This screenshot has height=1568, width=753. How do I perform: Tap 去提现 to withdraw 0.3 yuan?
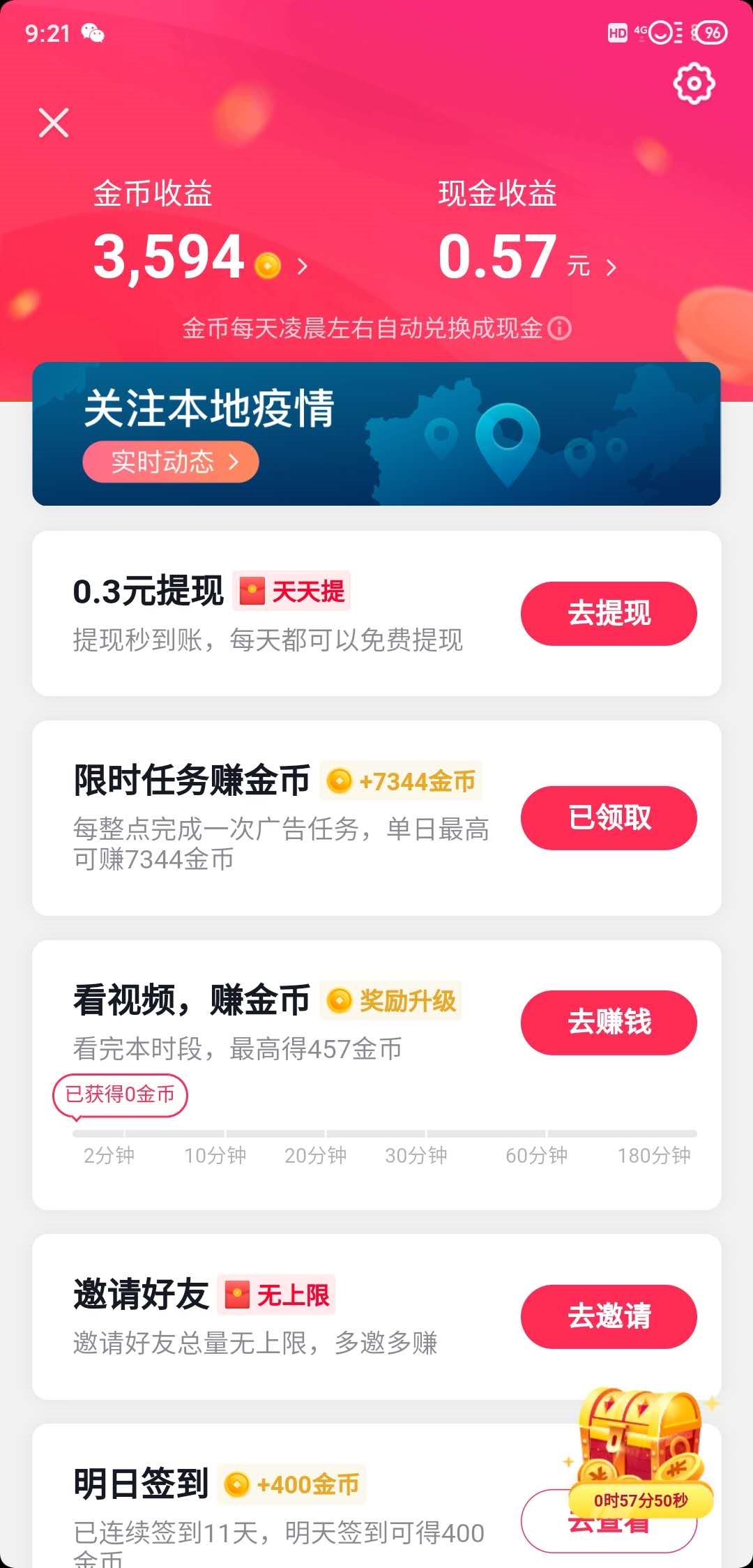[609, 614]
